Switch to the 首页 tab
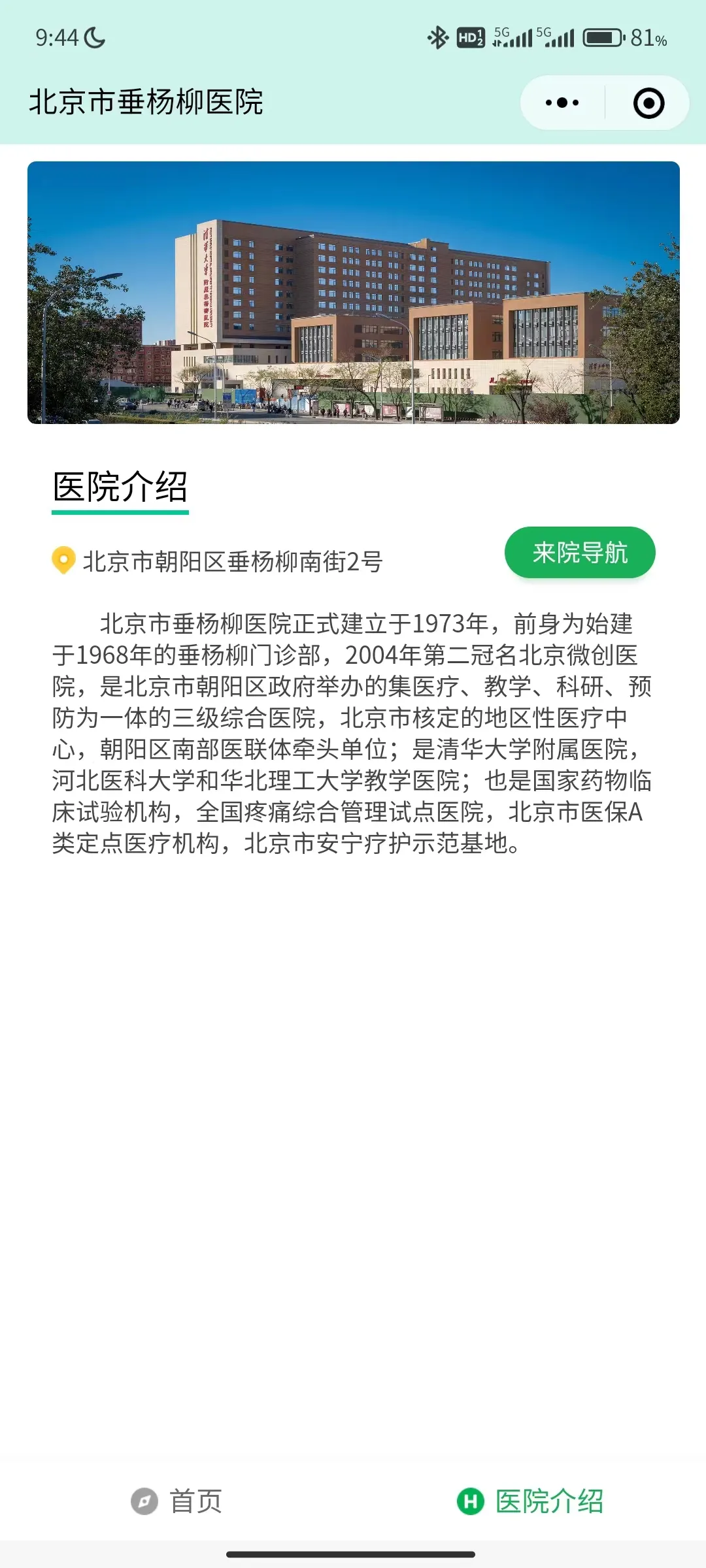The width and height of the screenshot is (706, 1568). pos(176,1501)
